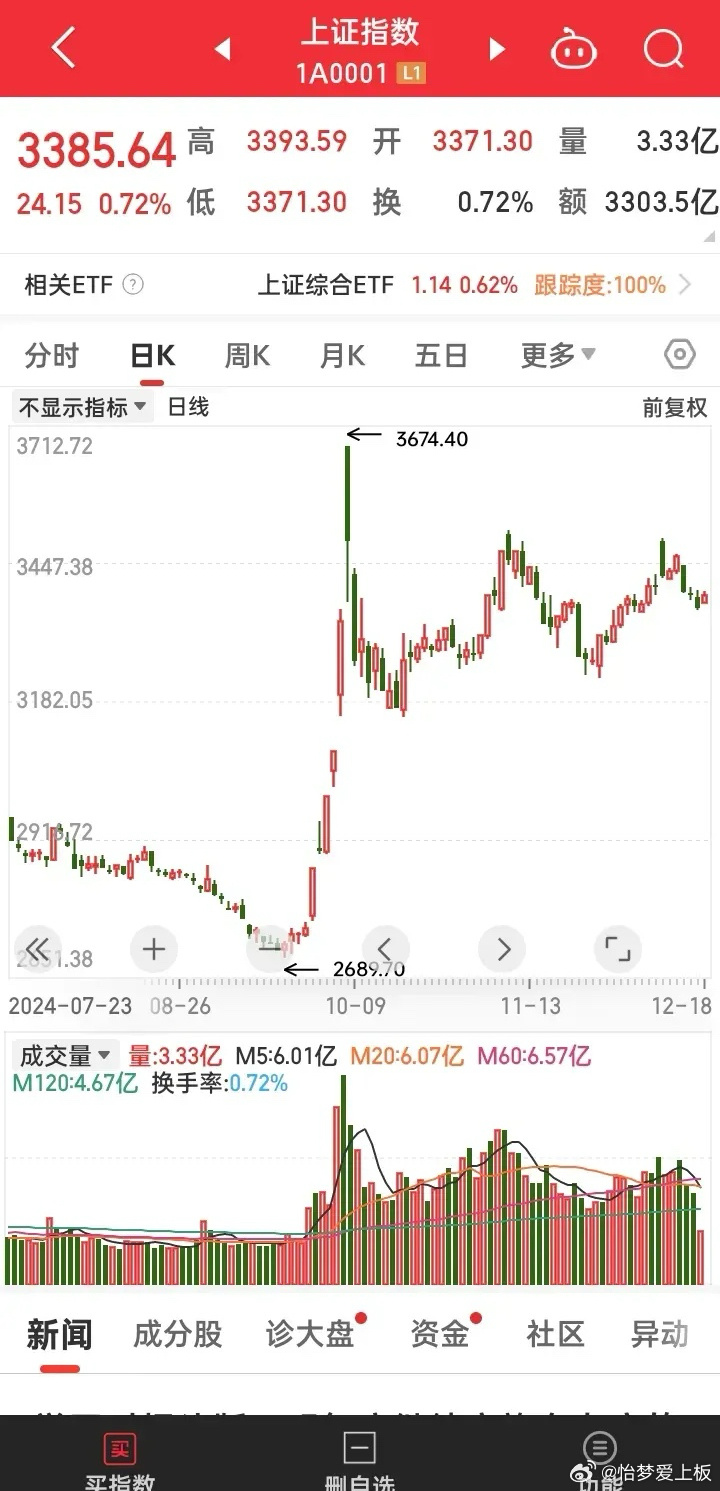
Task: Switch to the 资金 tab
Action: coord(440,1334)
